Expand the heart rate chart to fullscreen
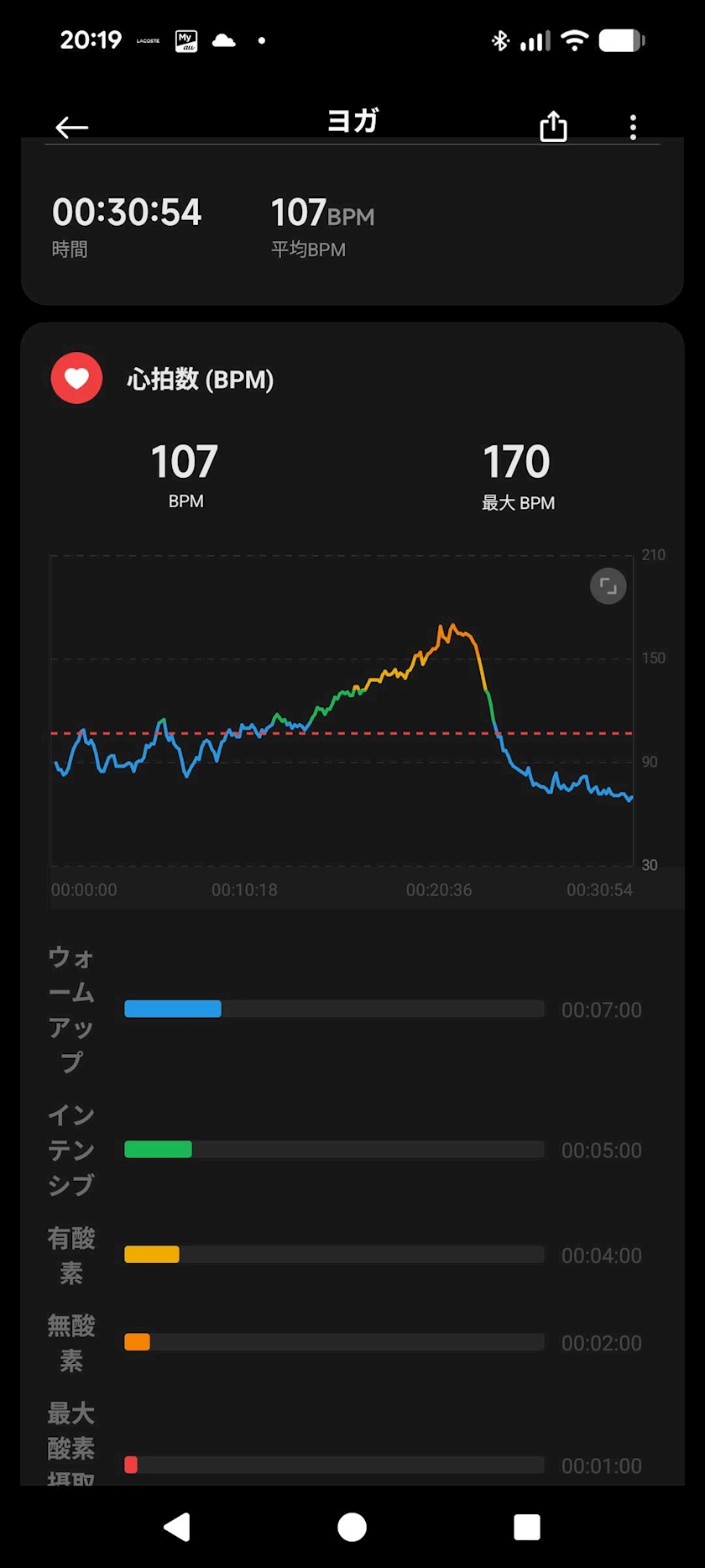 pos(608,586)
